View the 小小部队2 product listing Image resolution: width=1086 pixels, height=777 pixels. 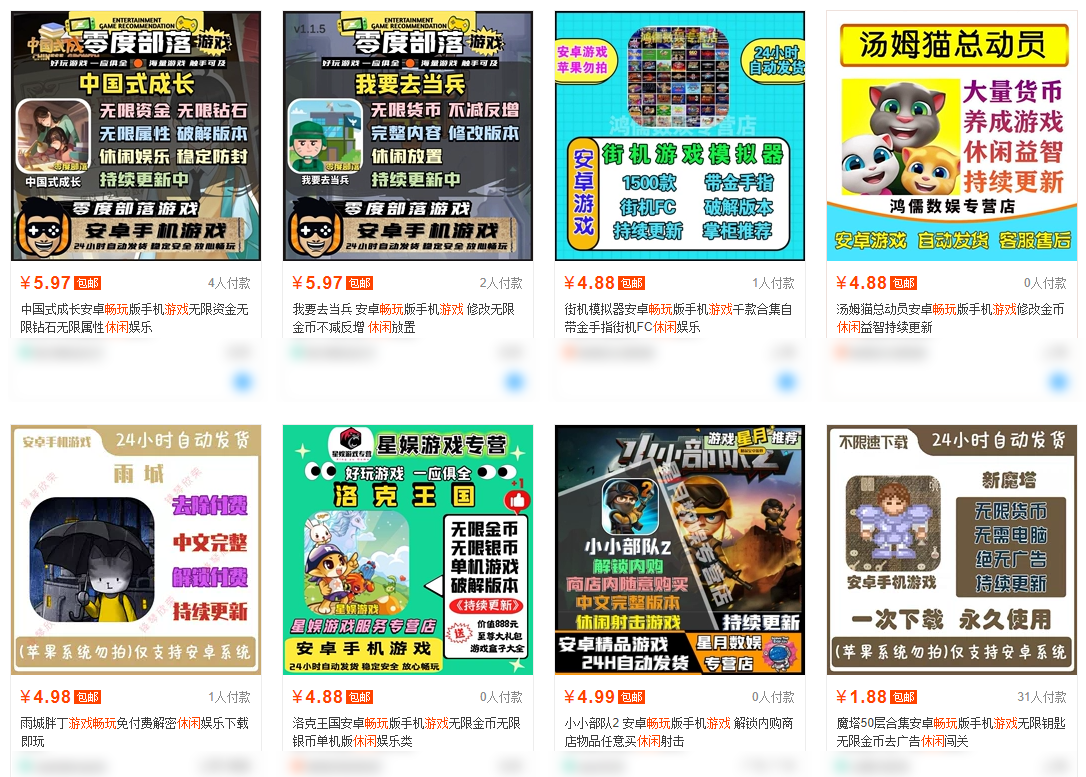pos(680,550)
